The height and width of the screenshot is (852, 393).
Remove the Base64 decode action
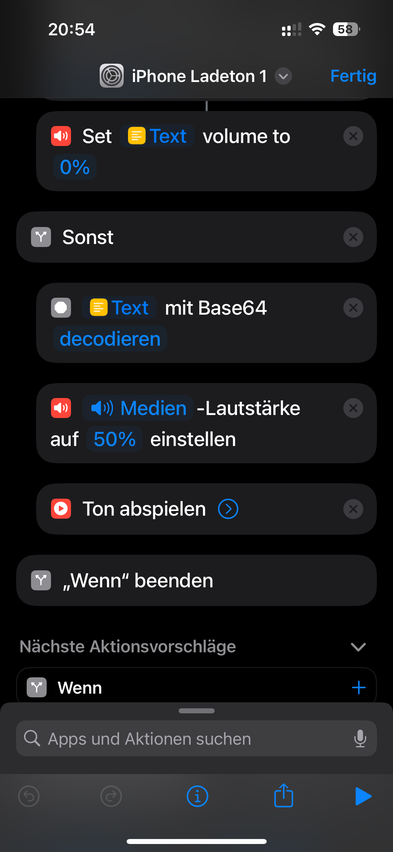pyautogui.click(x=353, y=308)
